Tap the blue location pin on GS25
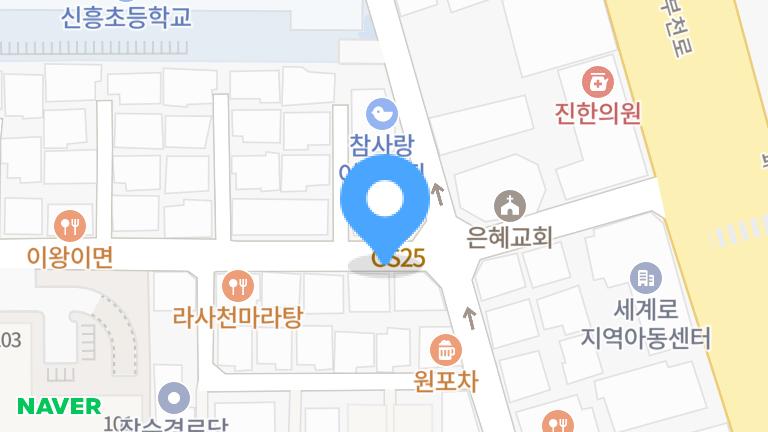768x432 pixels. click(x=385, y=202)
